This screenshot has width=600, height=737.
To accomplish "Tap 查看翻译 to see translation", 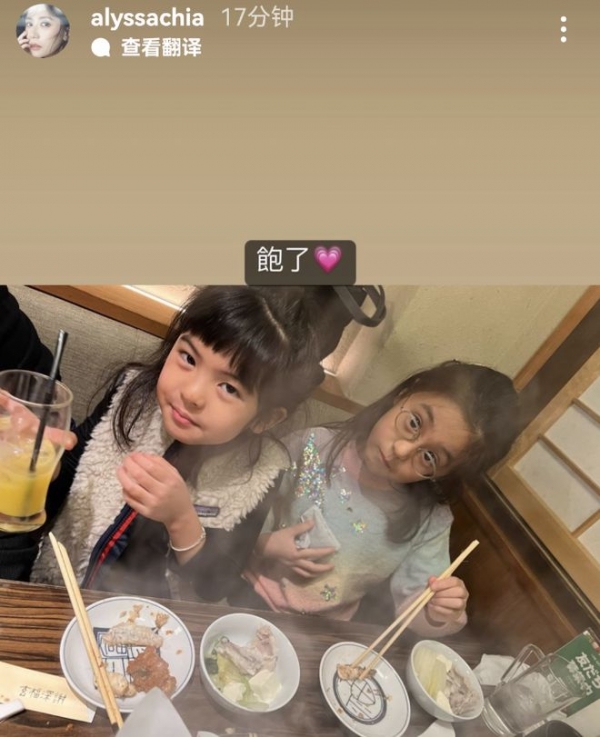I will point(160,47).
